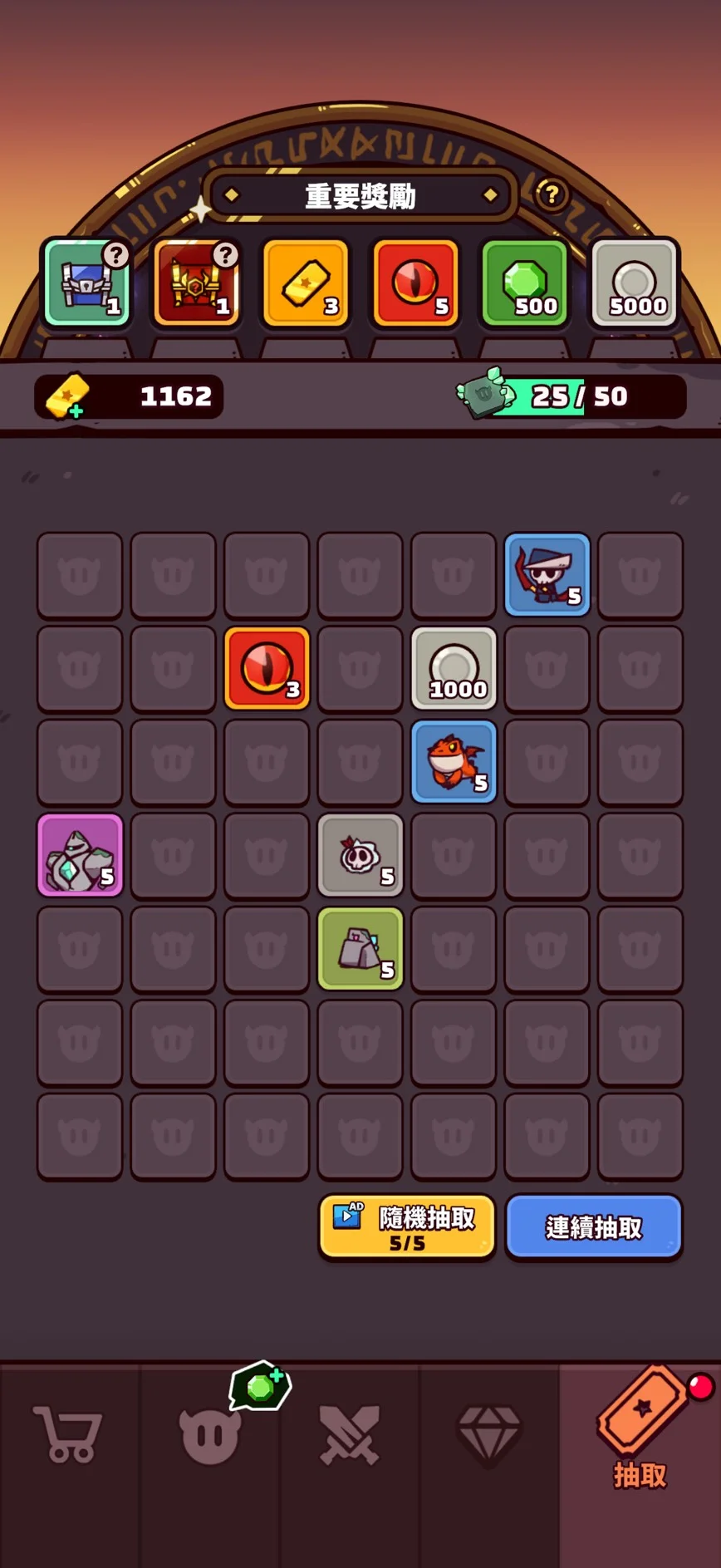721x1568 pixels.
Task: Open the help question mark beside 重要獎勵
Action: coord(551,194)
